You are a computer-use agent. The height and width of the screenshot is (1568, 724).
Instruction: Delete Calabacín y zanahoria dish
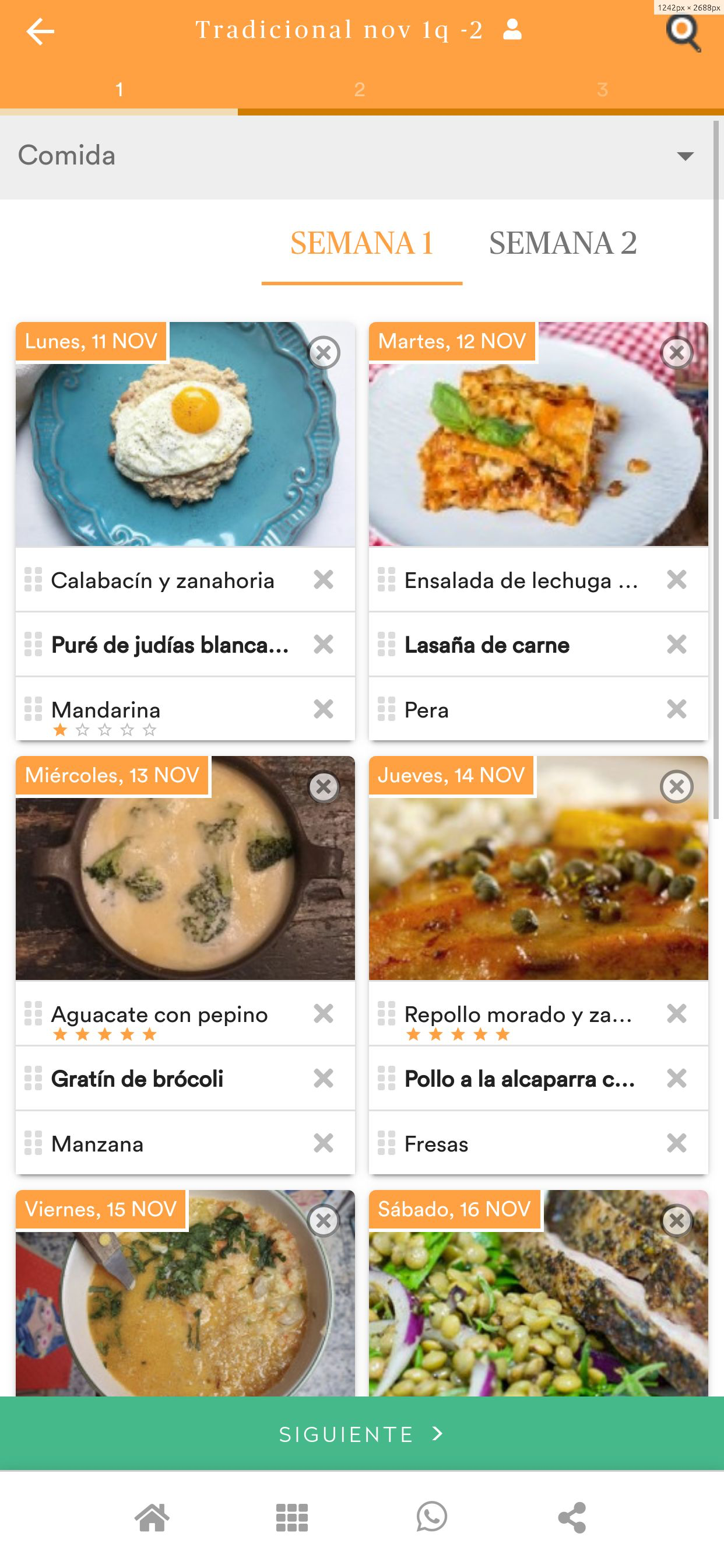pyautogui.click(x=324, y=579)
